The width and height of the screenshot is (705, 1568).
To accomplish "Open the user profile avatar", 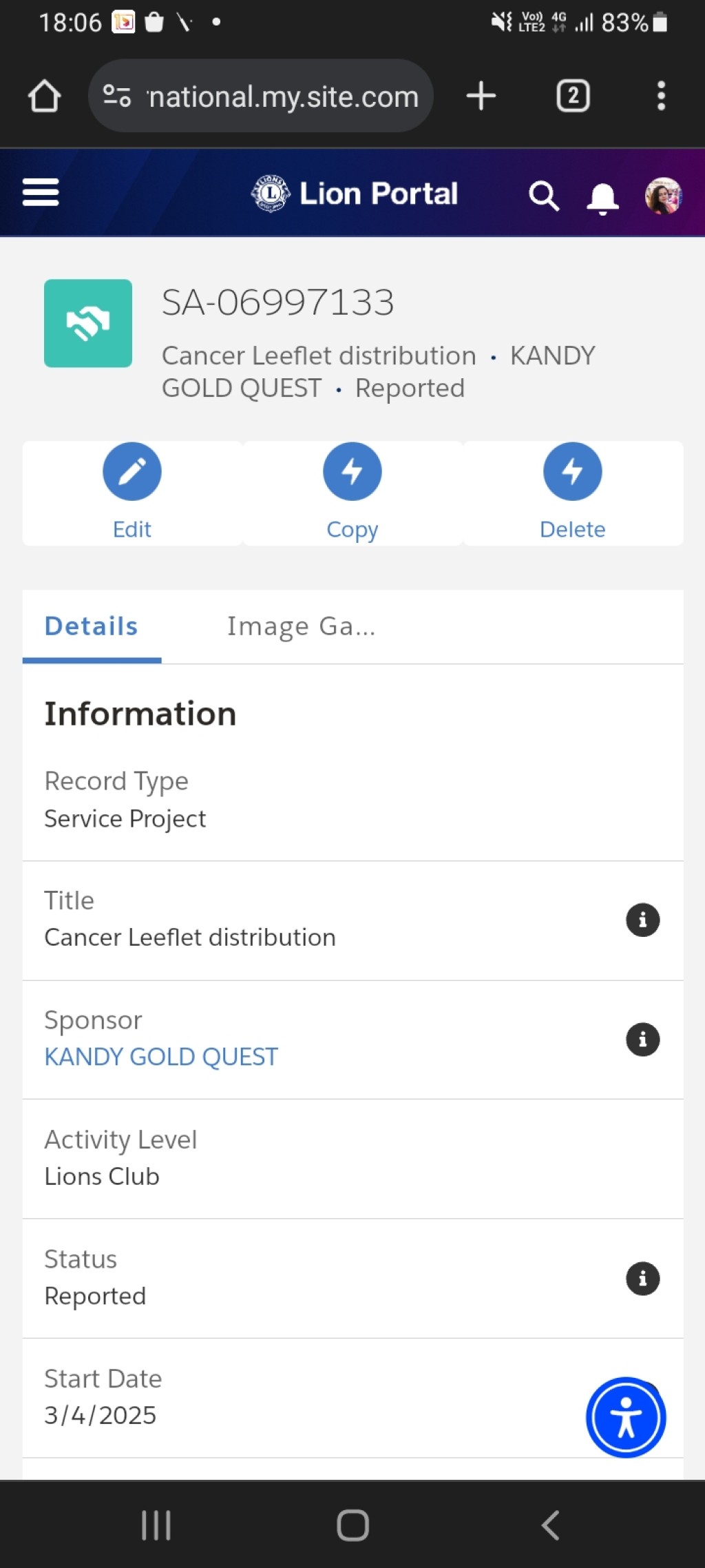I will point(663,196).
